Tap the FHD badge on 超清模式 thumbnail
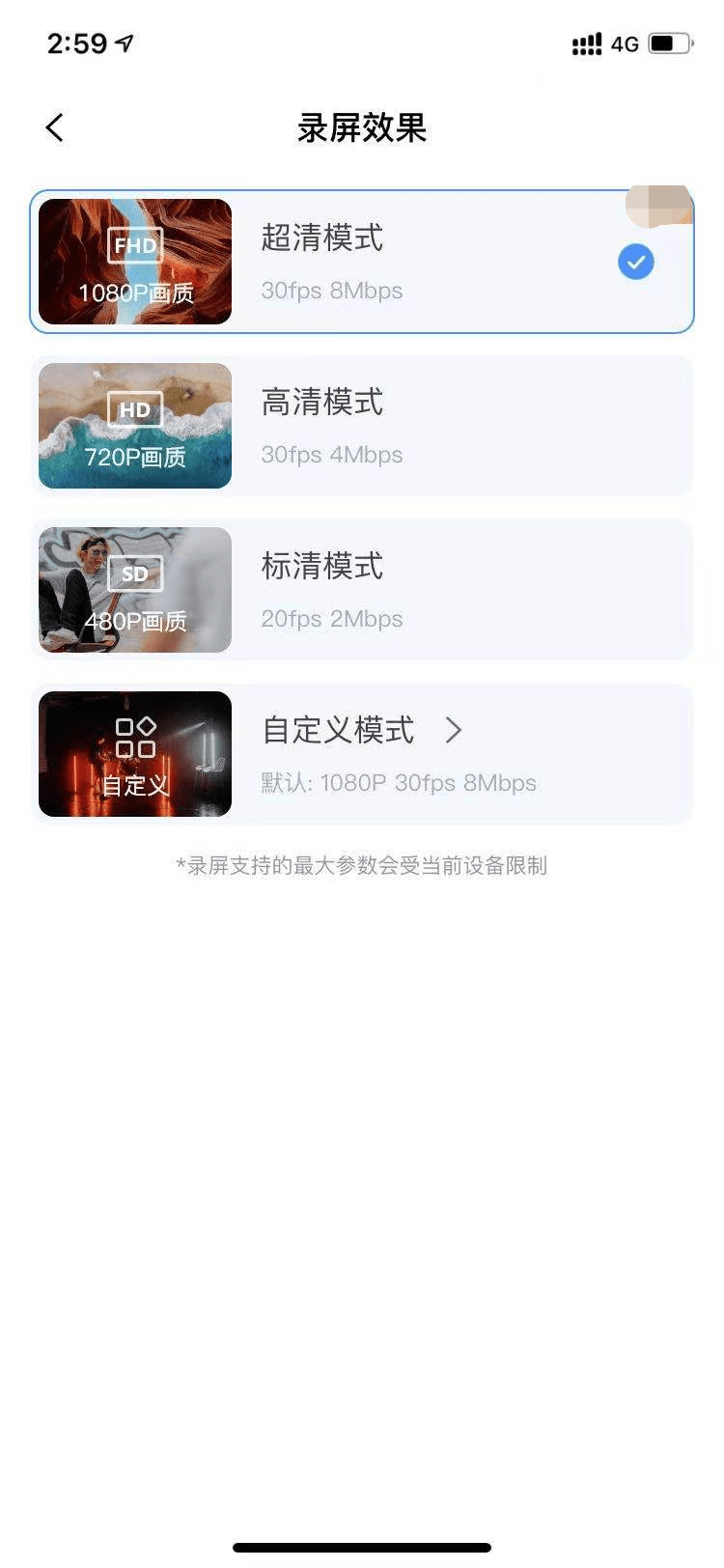724x1568 pixels. (x=134, y=245)
